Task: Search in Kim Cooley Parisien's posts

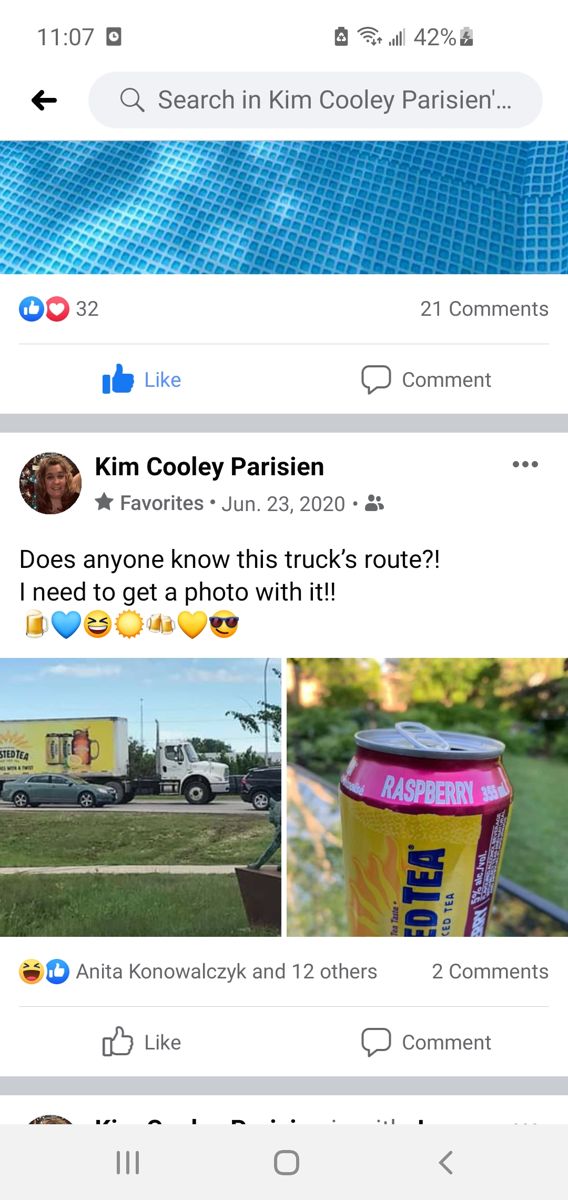Action: [315, 100]
